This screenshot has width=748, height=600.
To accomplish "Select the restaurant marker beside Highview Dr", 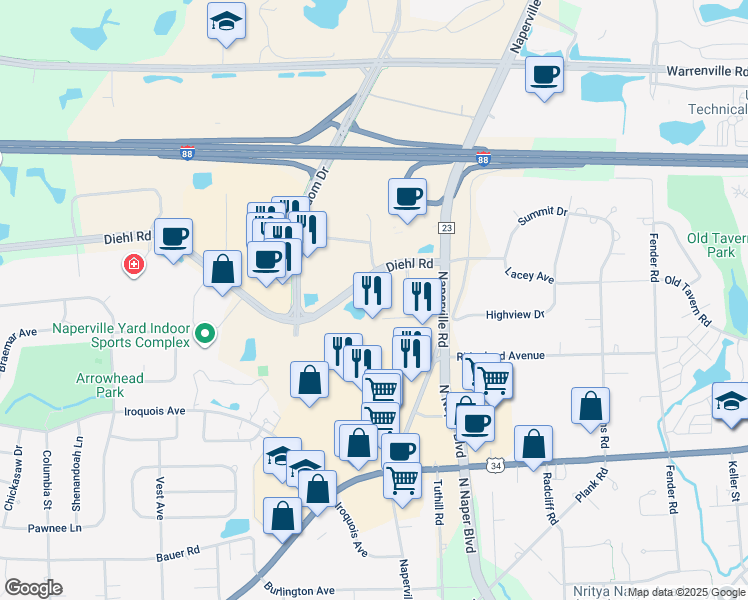I will click(x=422, y=298).
